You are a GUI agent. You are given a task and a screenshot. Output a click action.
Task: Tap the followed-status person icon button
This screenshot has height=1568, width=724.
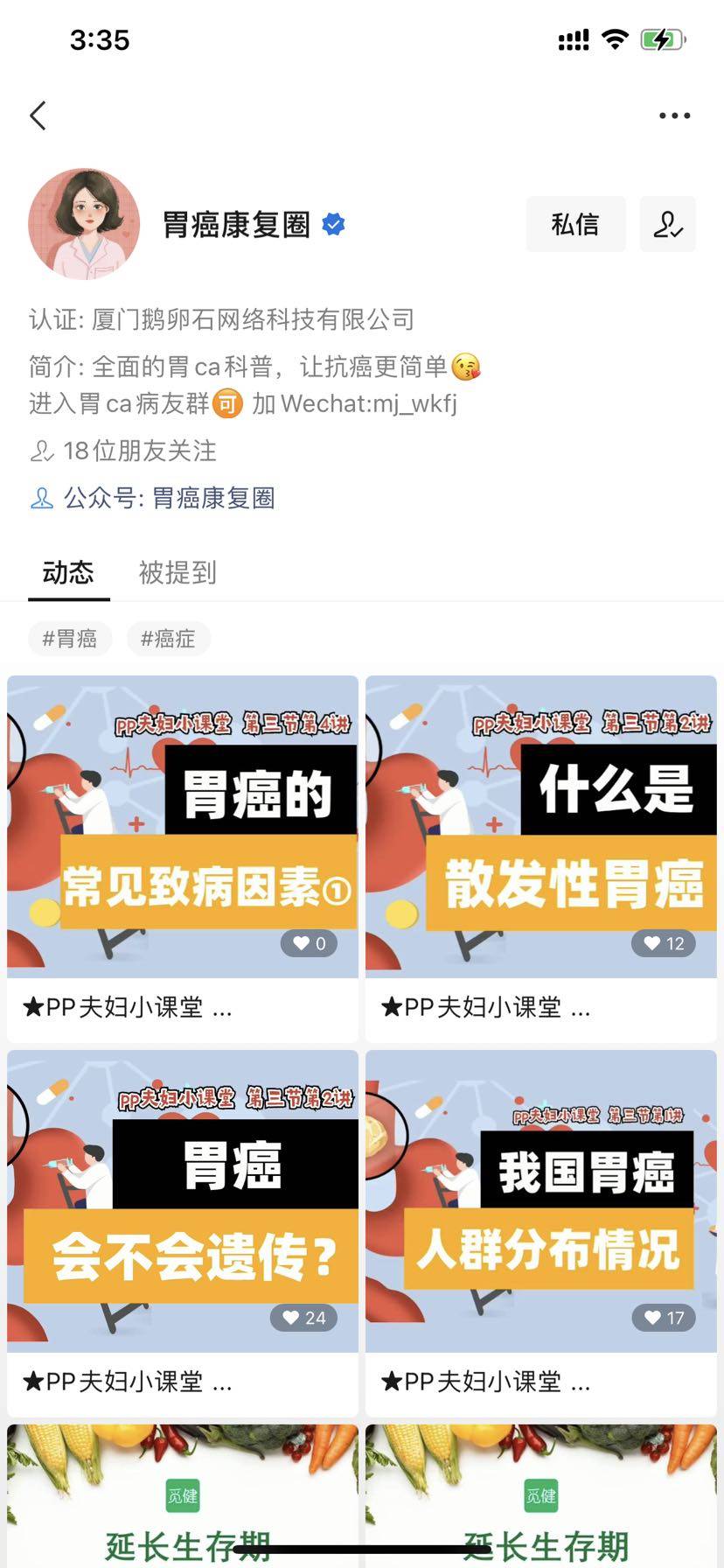click(x=667, y=225)
